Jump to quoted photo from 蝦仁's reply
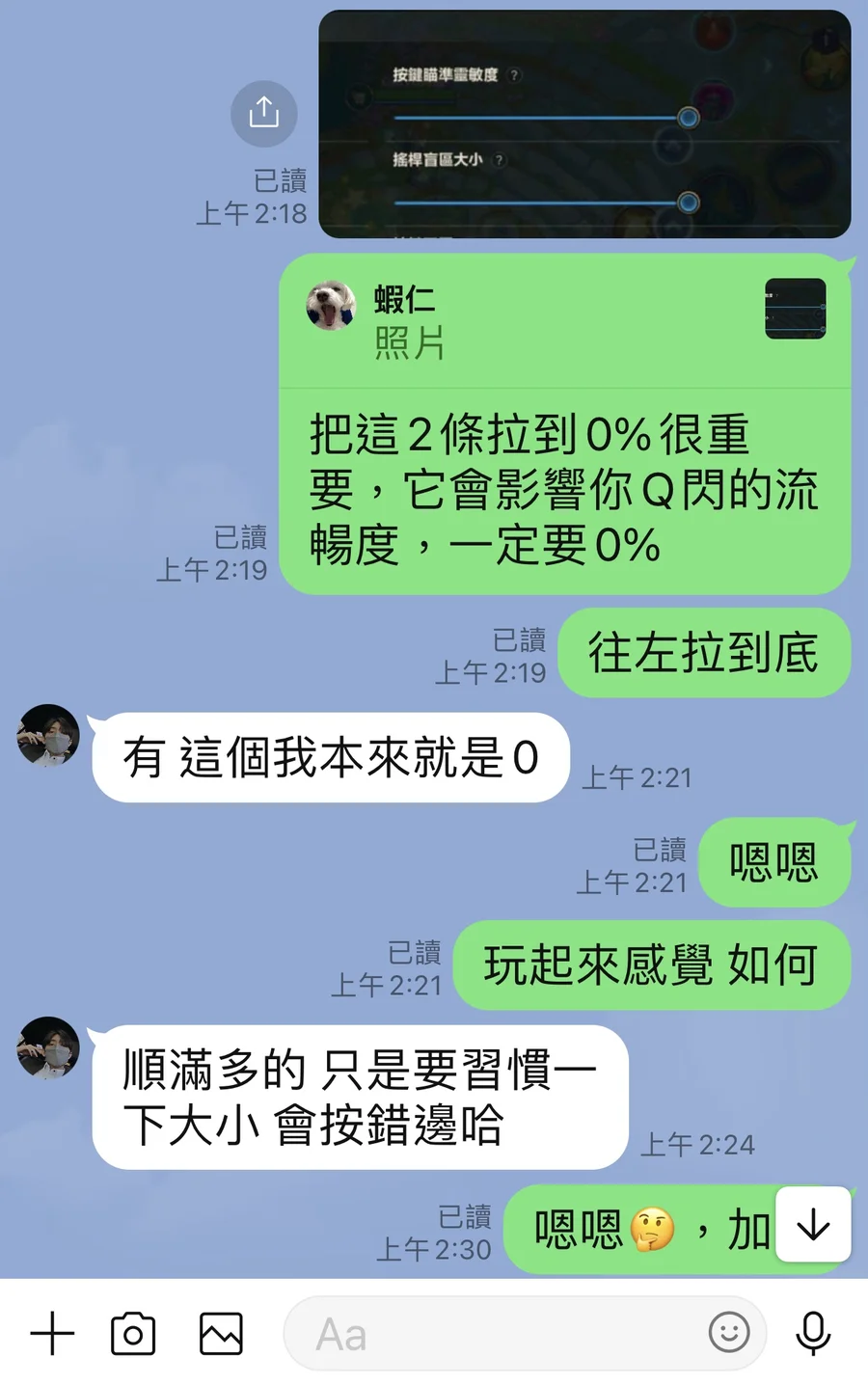 click(795, 309)
